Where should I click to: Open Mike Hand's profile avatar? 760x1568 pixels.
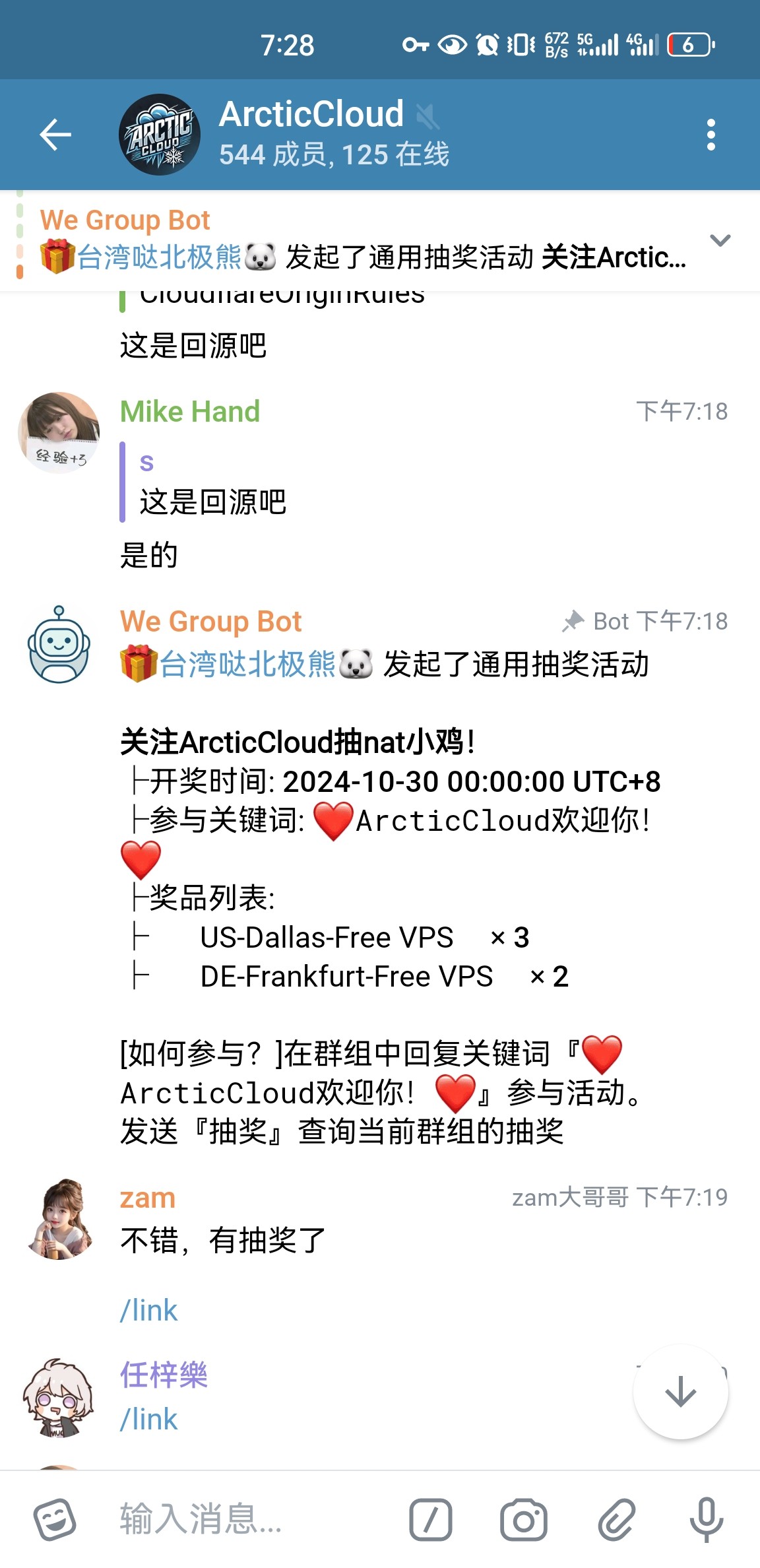coord(59,432)
